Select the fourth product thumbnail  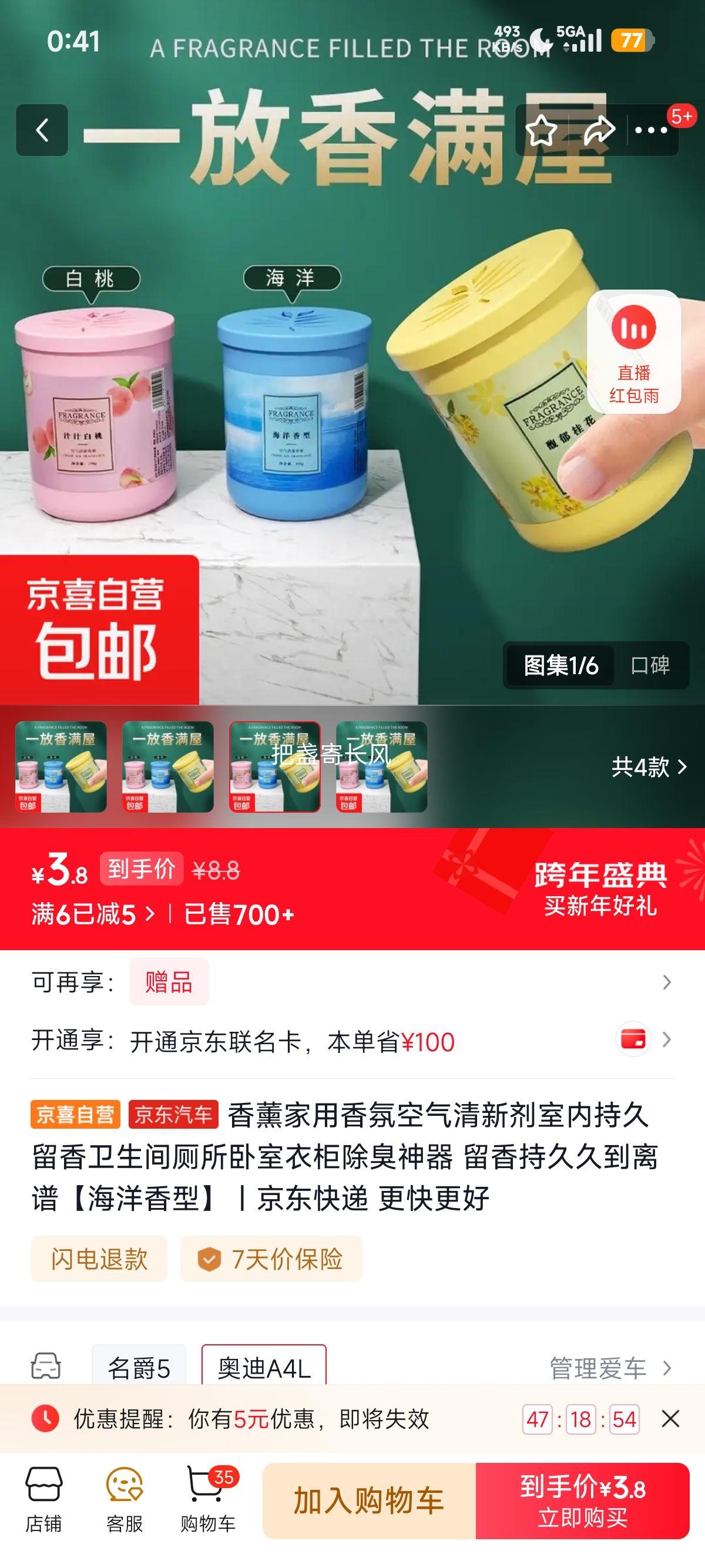coord(381,766)
